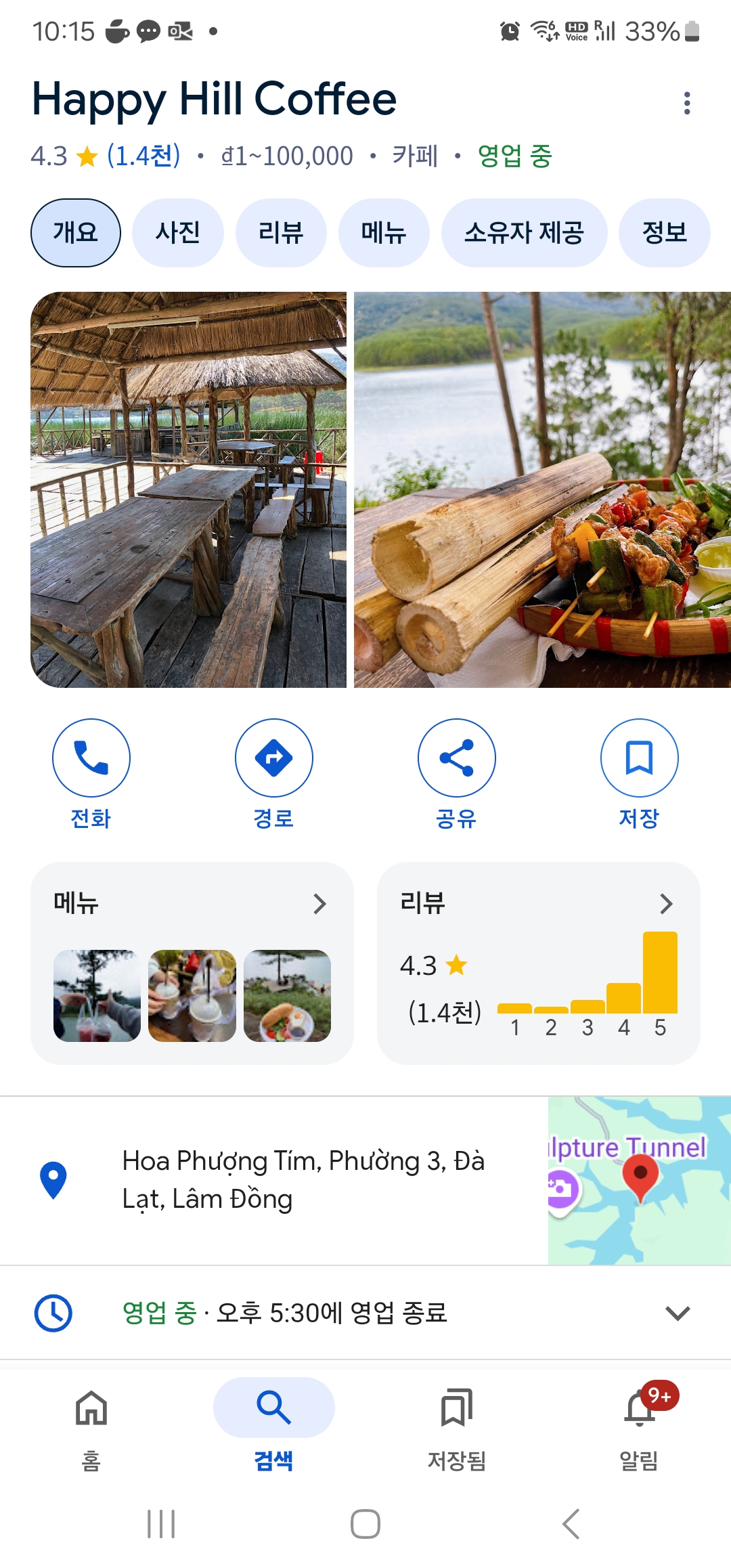View the bamboo skewer food photo
Image resolution: width=731 pixels, height=1568 pixels.
coord(541,489)
